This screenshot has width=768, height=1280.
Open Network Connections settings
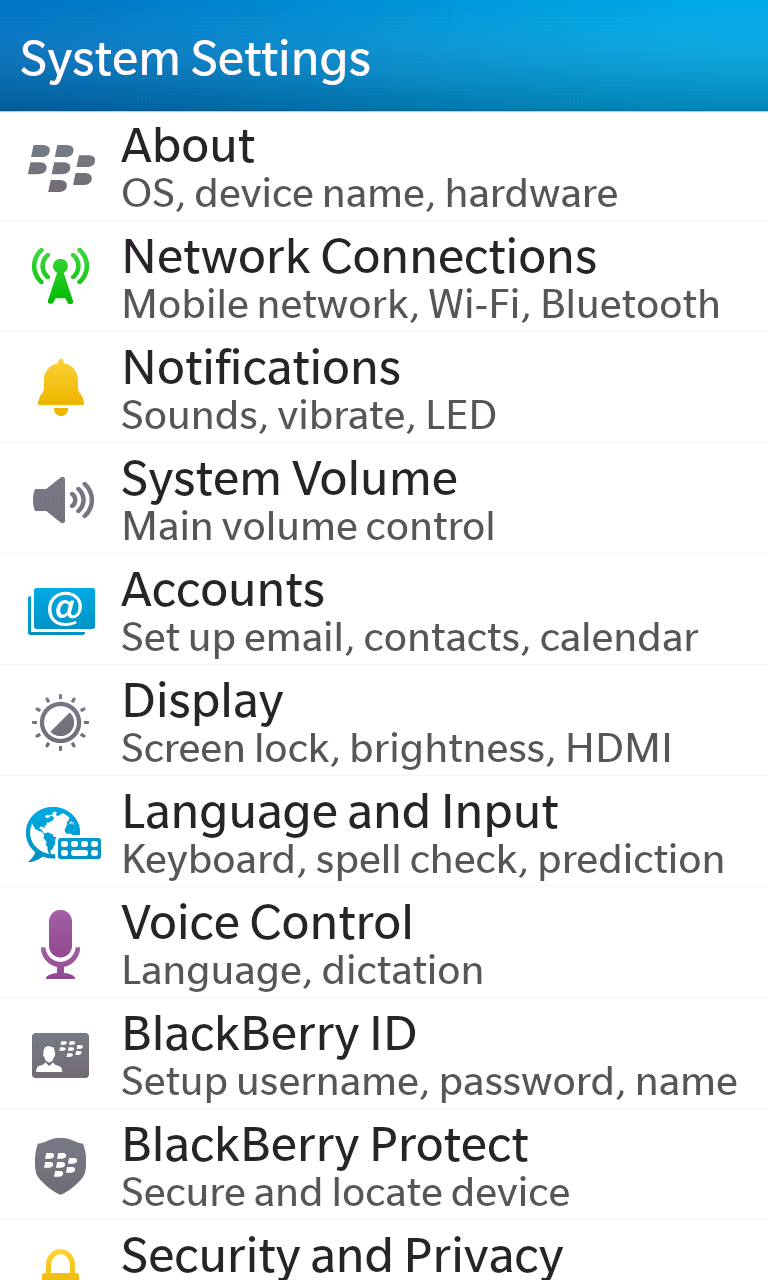tap(384, 277)
